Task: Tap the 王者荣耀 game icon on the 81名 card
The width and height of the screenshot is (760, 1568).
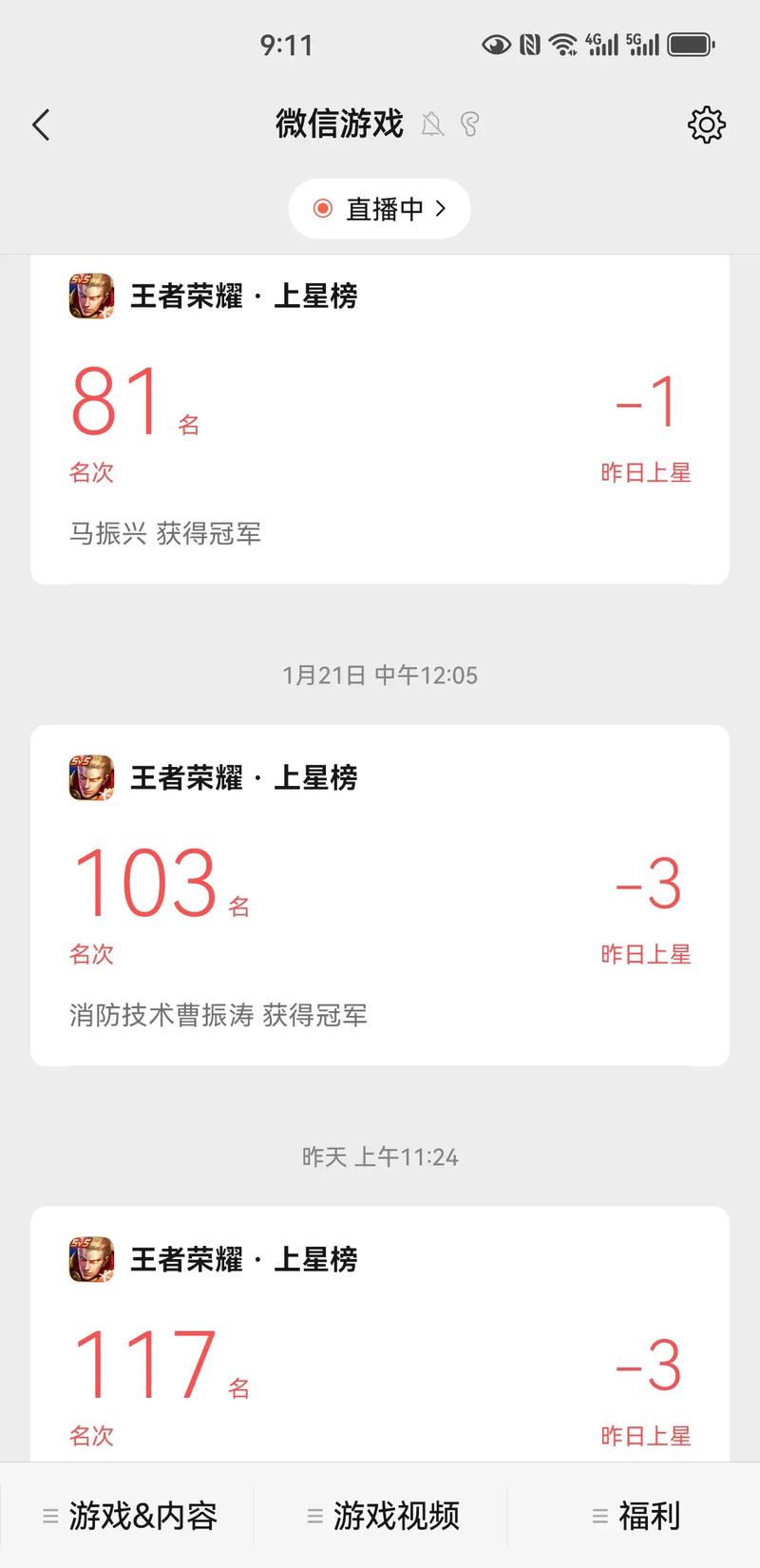Action: (90, 296)
